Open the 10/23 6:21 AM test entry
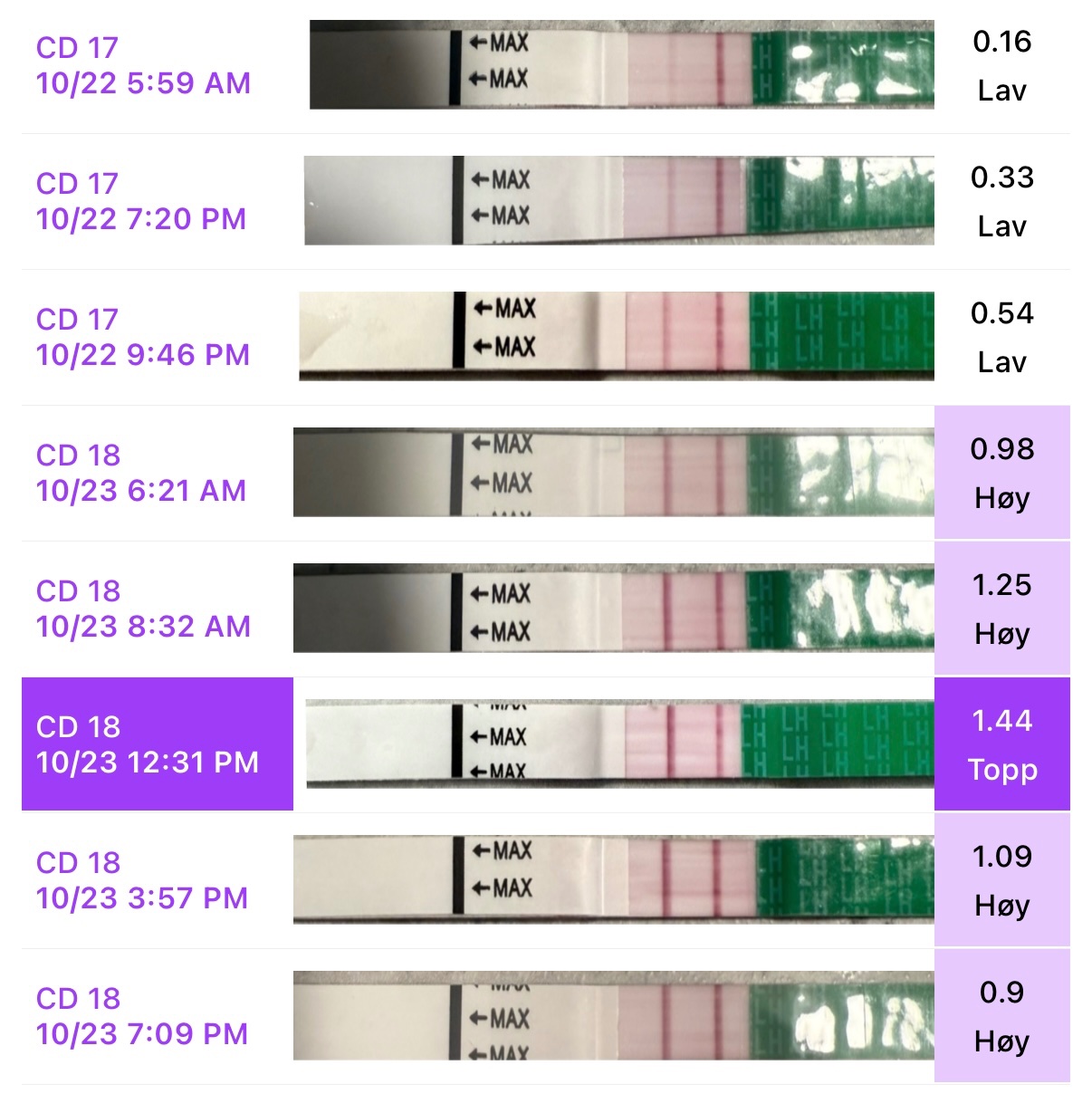This screenshot has height=1113, width=1092. pyautogui.click(x=141, y=473)
